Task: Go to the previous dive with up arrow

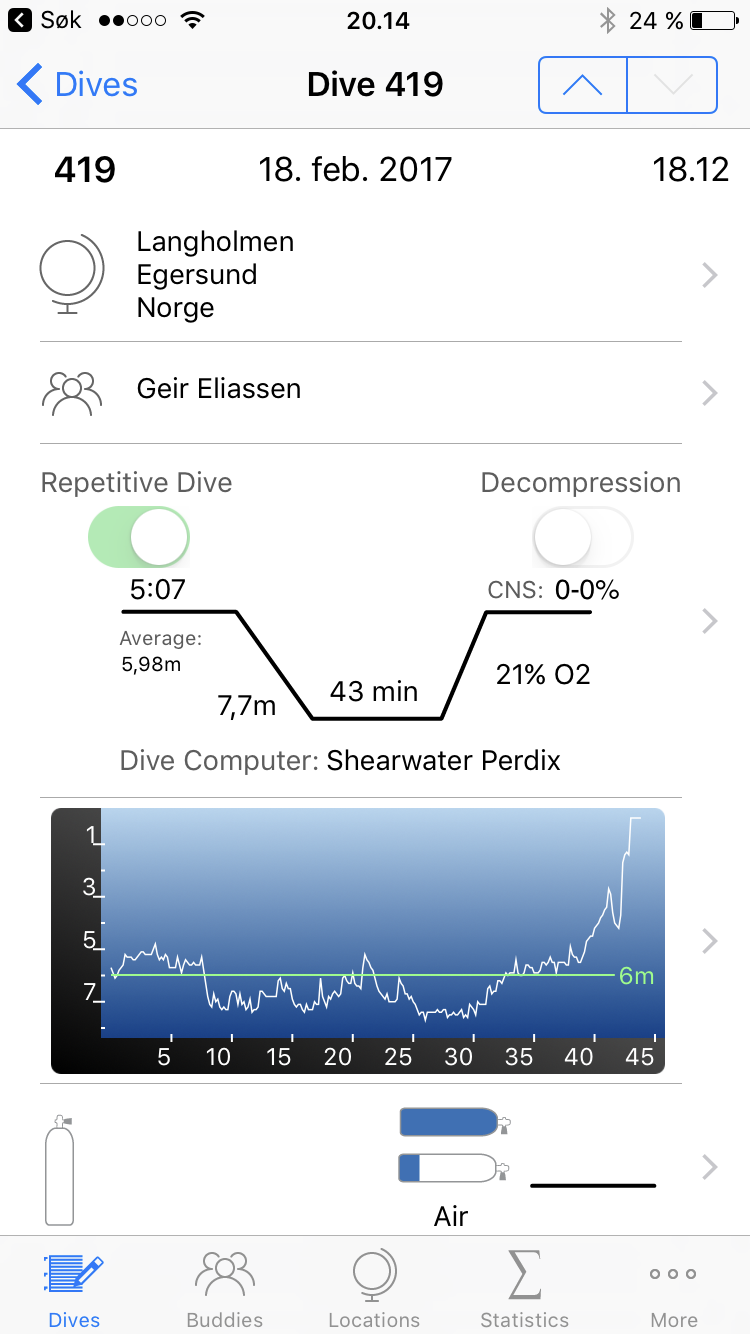Action: click(x=583, y=85)
